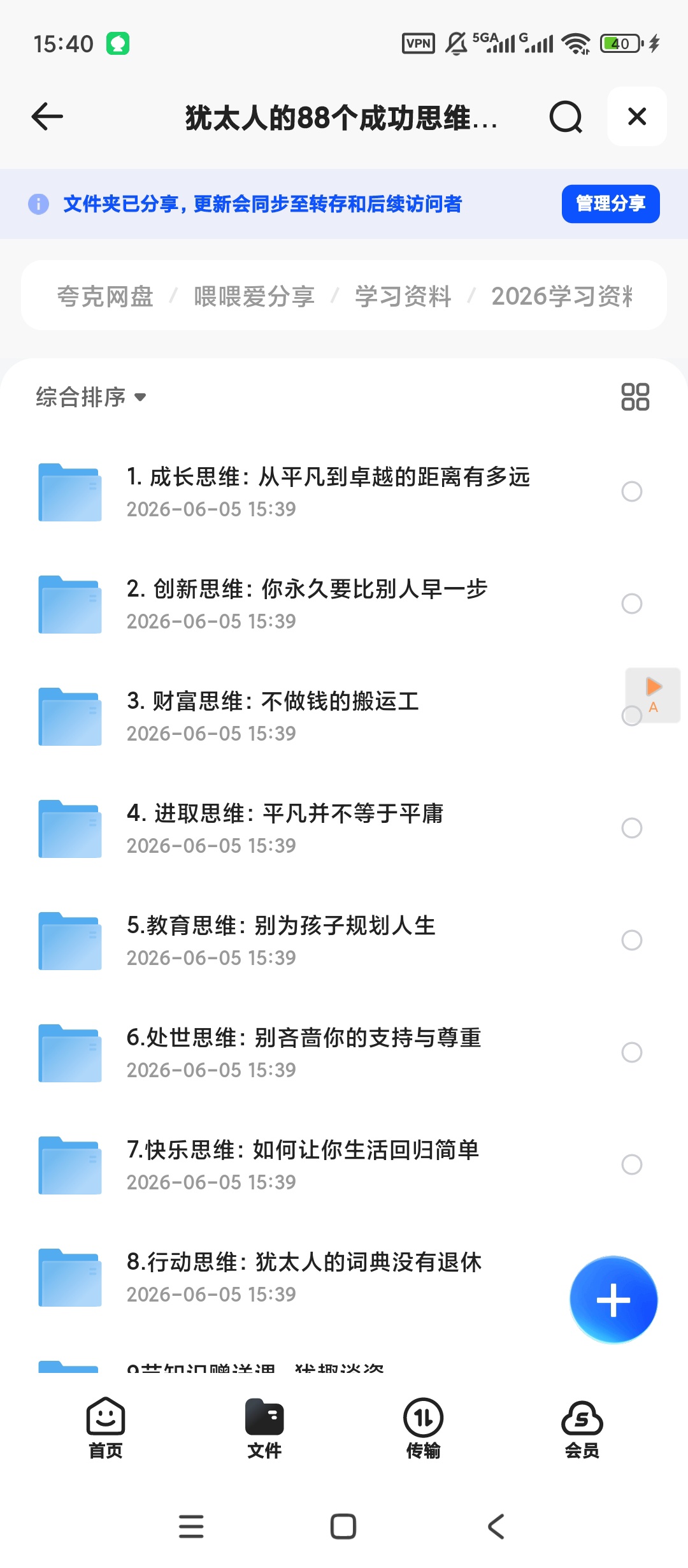Go back using the top-left arrow
This screenshot has height=1568, width=688.
point(47,117)
